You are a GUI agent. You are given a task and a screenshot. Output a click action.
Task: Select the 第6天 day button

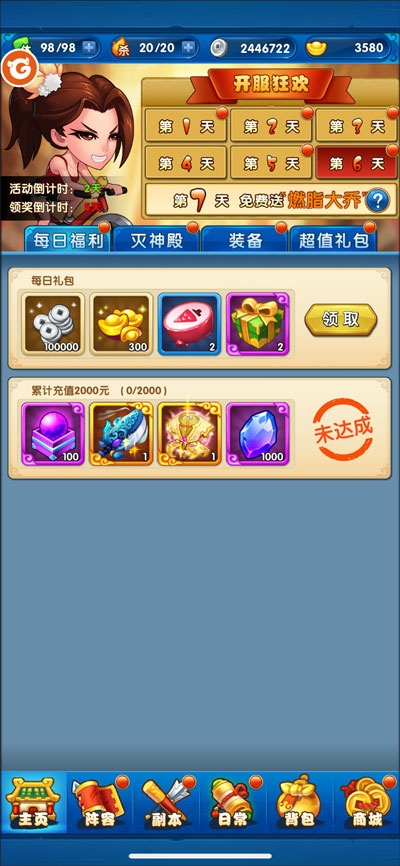(x=356, y=163)
